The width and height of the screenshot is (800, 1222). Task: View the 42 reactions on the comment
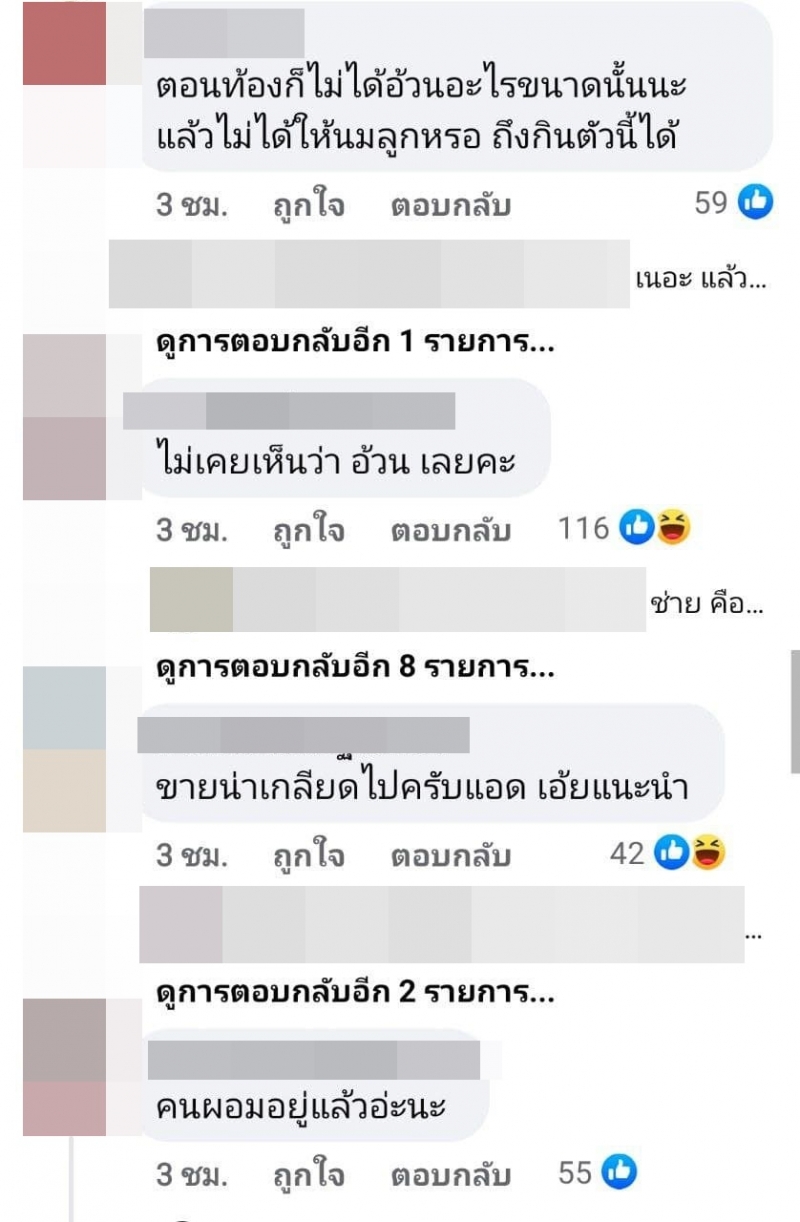click(x=666, y=853)
